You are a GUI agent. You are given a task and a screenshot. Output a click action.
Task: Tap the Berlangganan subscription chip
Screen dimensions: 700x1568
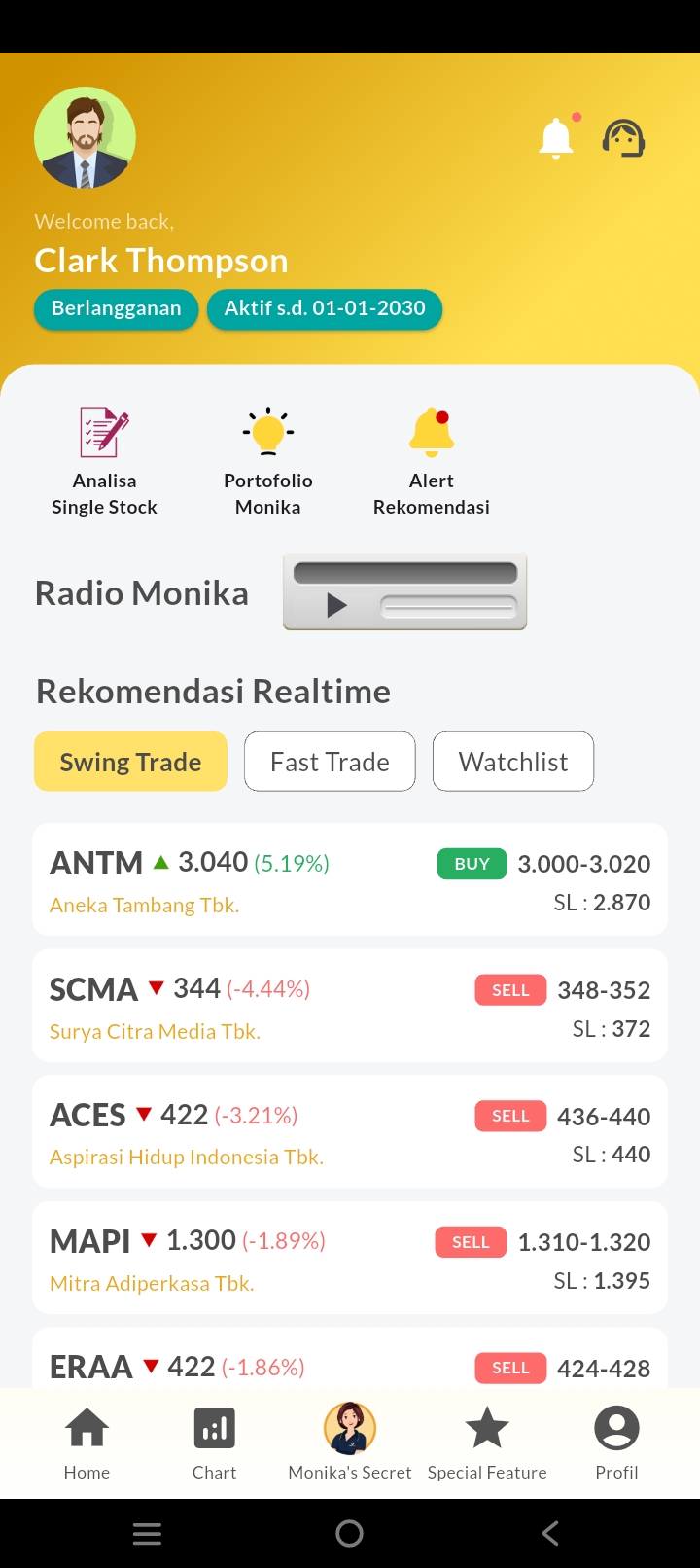tap(116, 309)
